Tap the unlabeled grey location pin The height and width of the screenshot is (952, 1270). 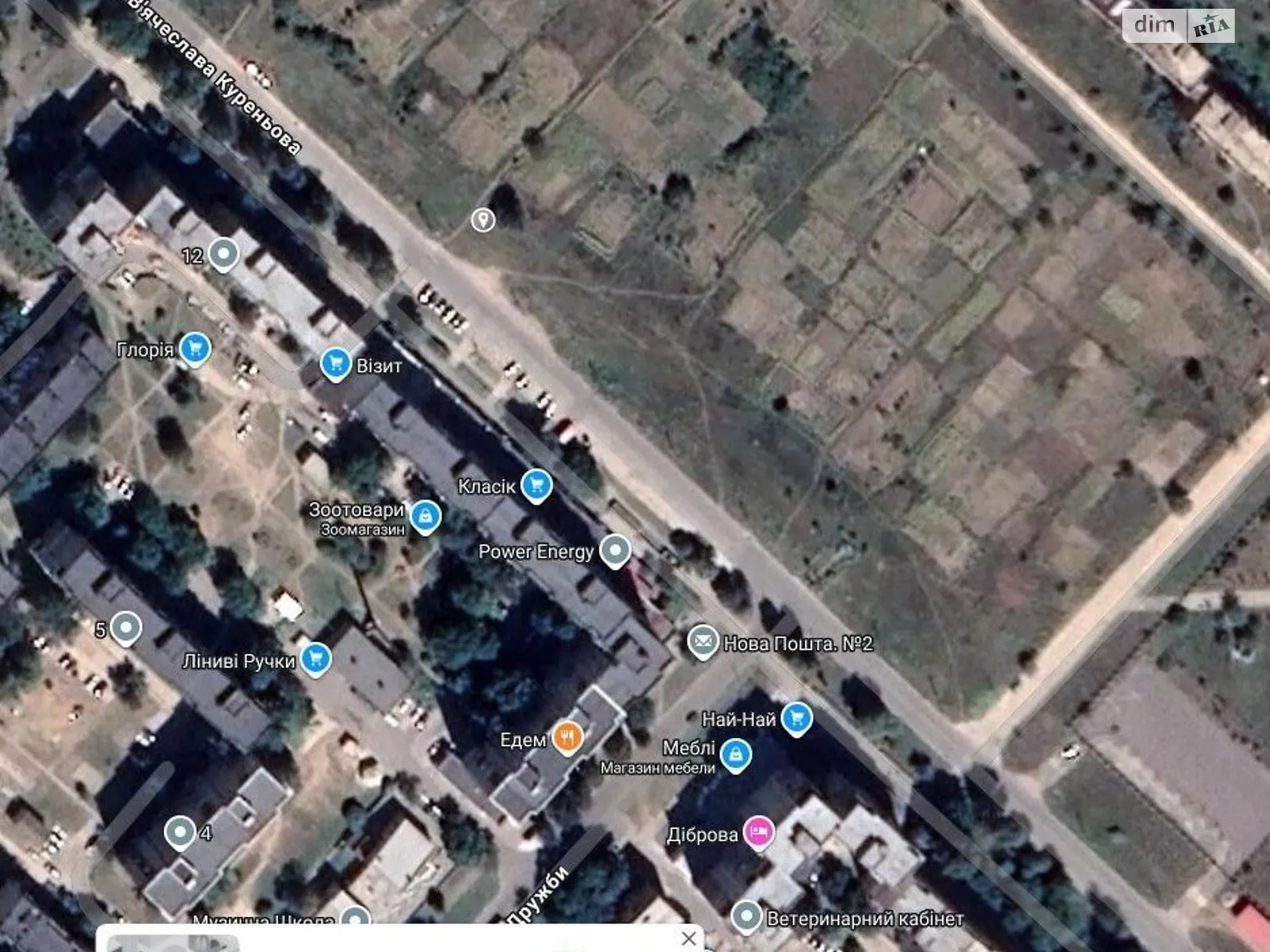(x=483, y=219)
